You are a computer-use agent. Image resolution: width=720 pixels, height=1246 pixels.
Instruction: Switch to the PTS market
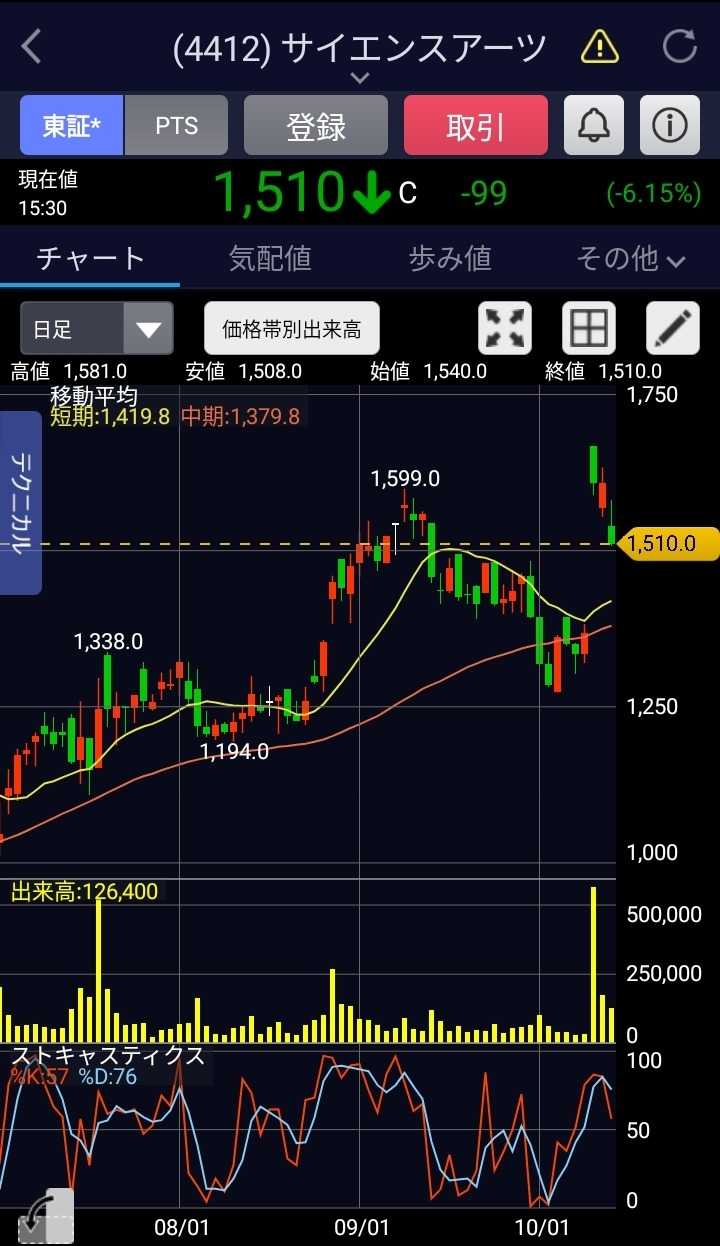point(177,126)
